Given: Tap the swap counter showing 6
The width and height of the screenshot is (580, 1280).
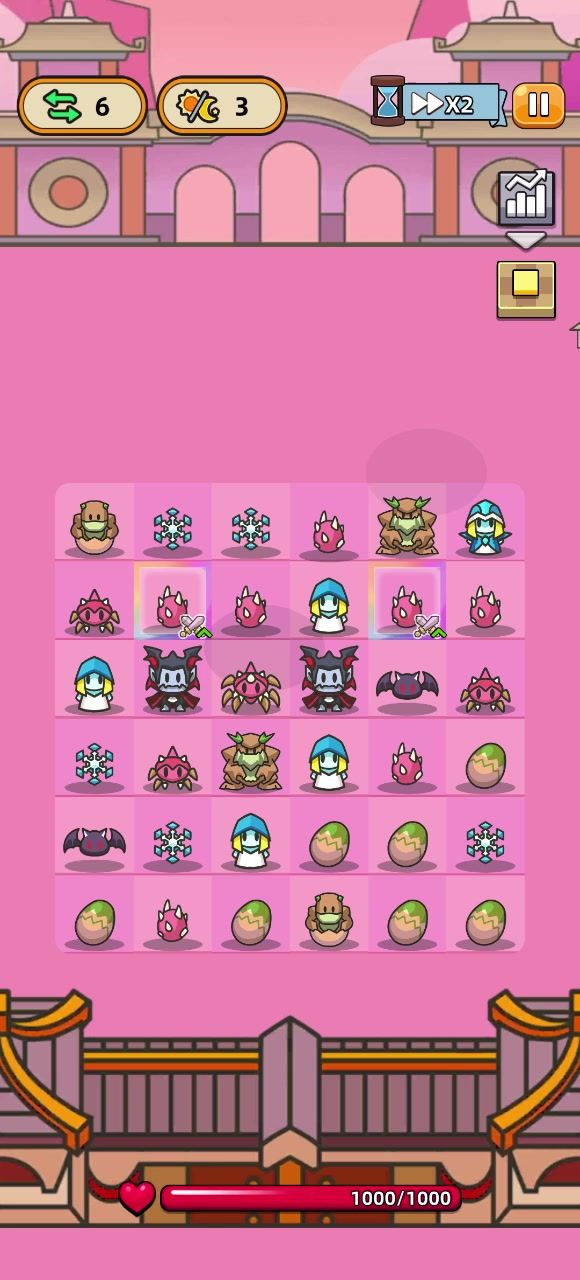Looking at the screenshot, I should tap(82, 106).
